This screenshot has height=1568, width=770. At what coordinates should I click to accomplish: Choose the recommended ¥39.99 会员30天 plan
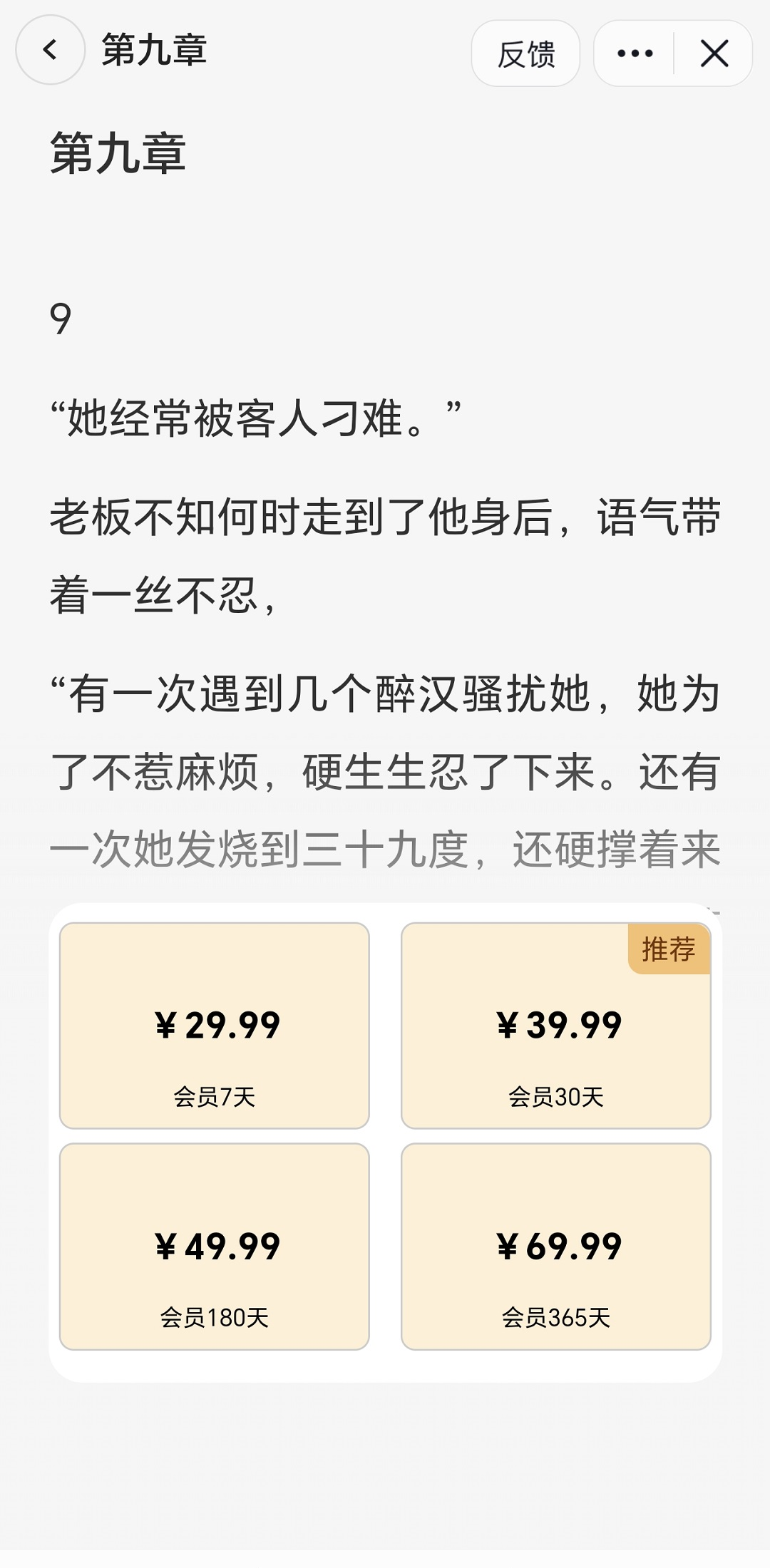point(556,1026)
